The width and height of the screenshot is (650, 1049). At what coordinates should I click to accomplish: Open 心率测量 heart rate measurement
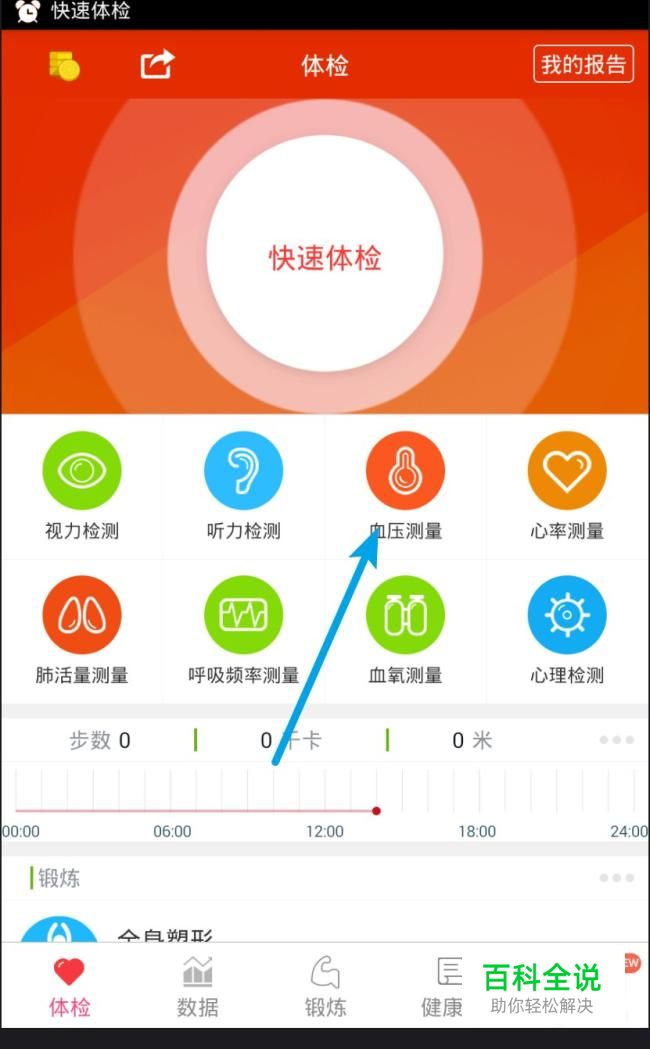[567, 486]
